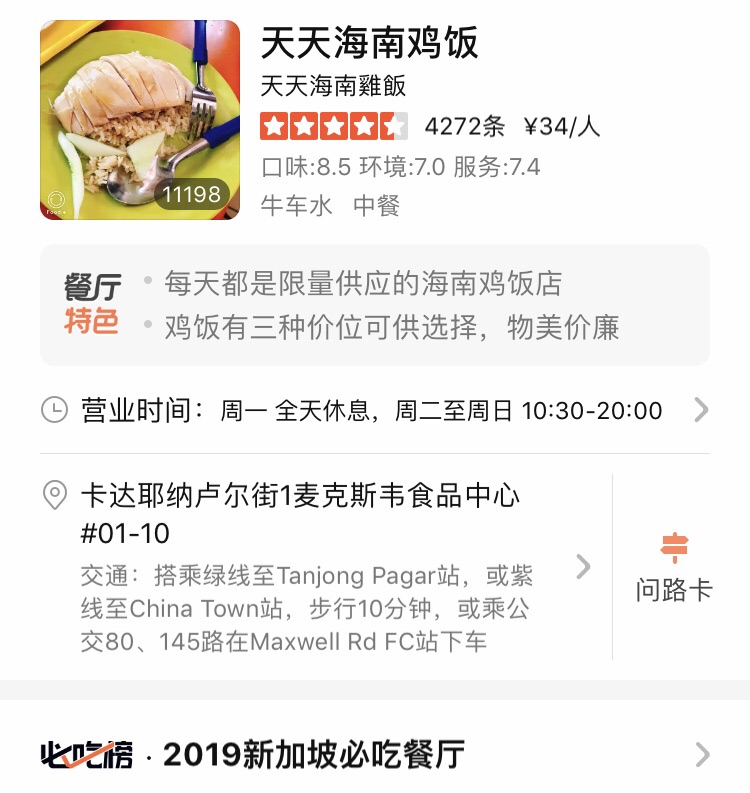Open the restaurant photo gallery thumbnail
Viewport: 750px width, 793px height.
click(140, 120)
